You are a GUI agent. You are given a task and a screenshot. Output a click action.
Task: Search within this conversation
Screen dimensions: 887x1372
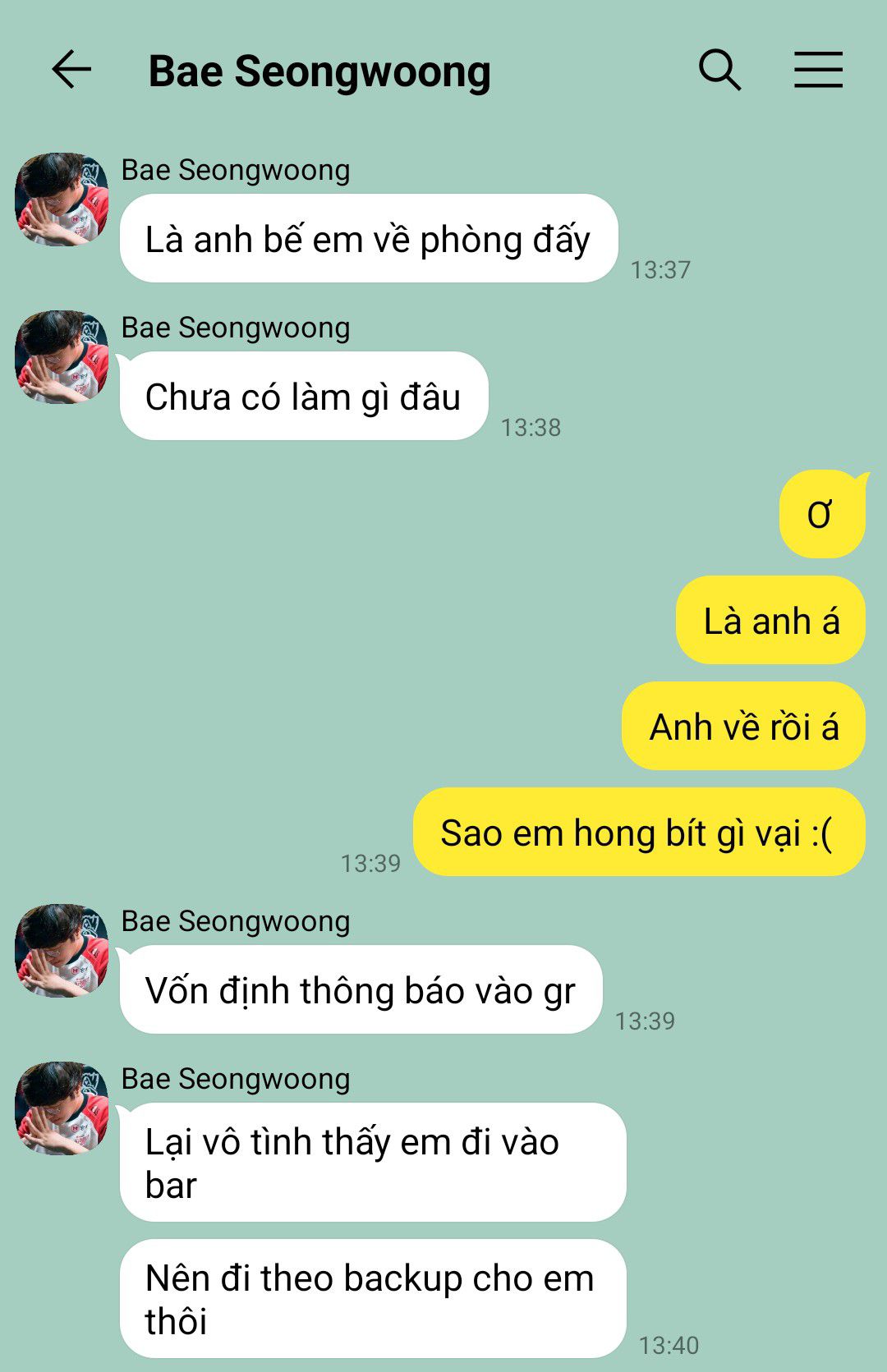(719, 69)
